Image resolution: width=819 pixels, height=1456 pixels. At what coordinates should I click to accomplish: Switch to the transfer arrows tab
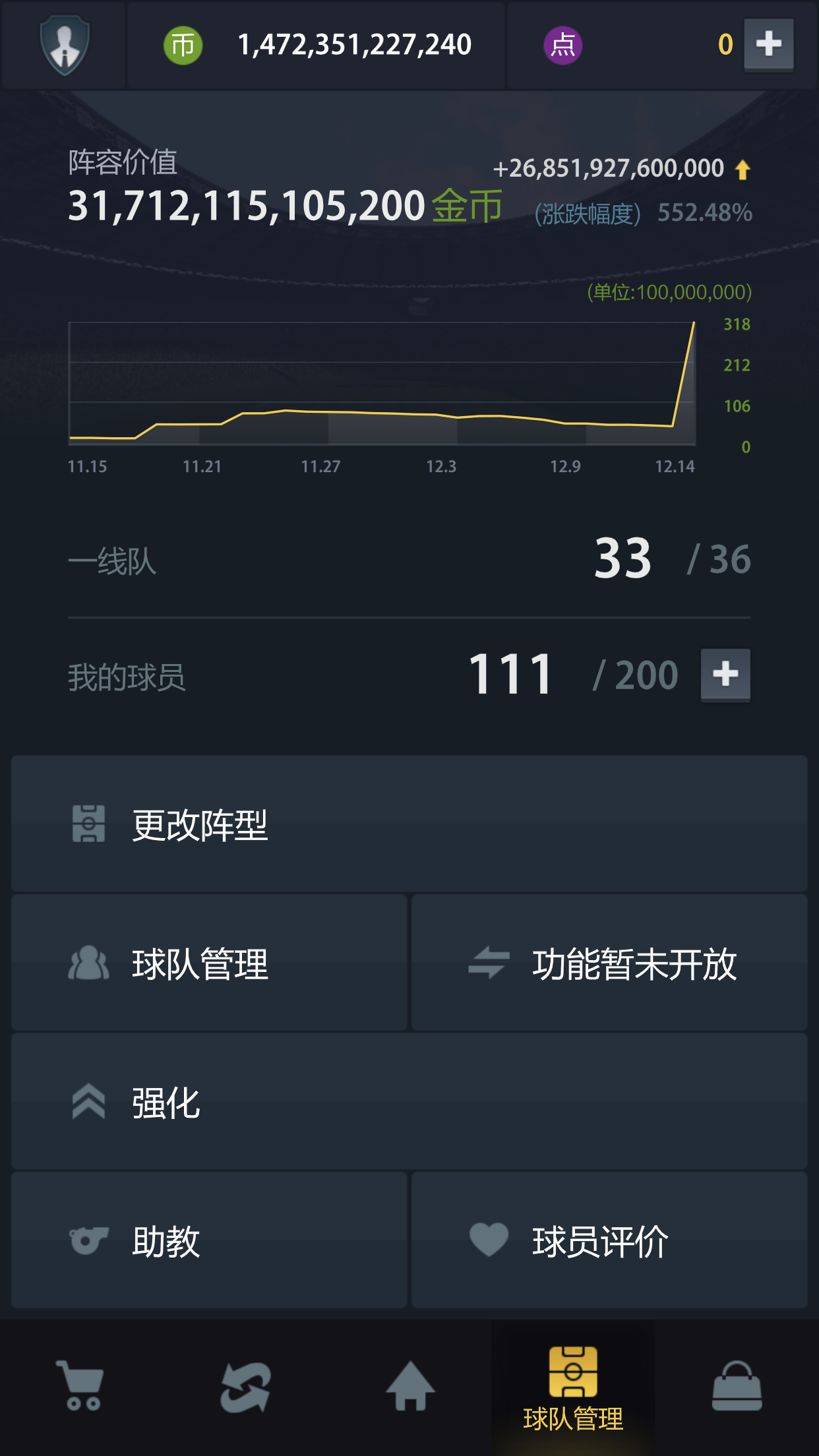tap(245, 1385)
